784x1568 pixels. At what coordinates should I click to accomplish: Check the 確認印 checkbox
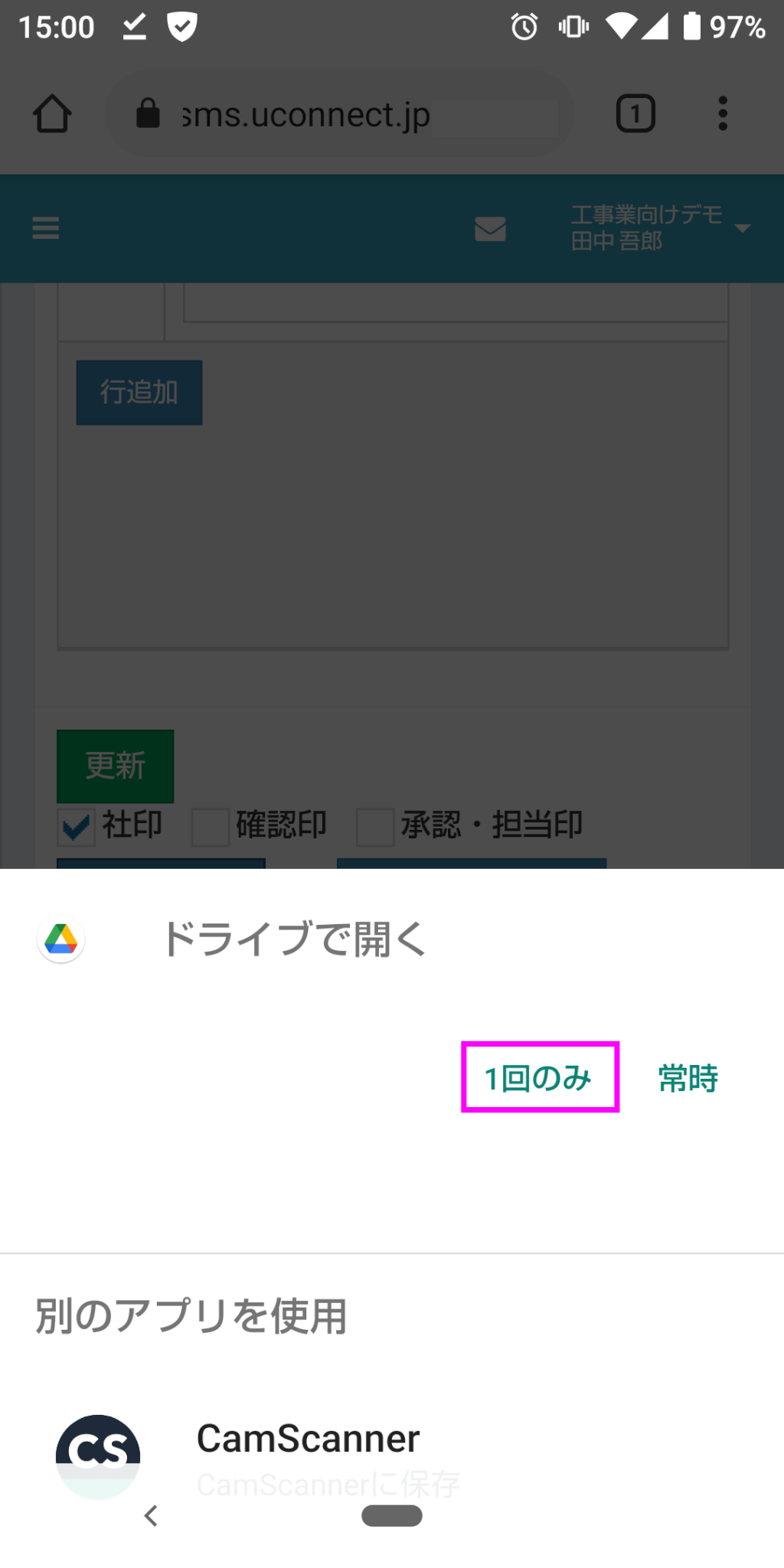211,827
